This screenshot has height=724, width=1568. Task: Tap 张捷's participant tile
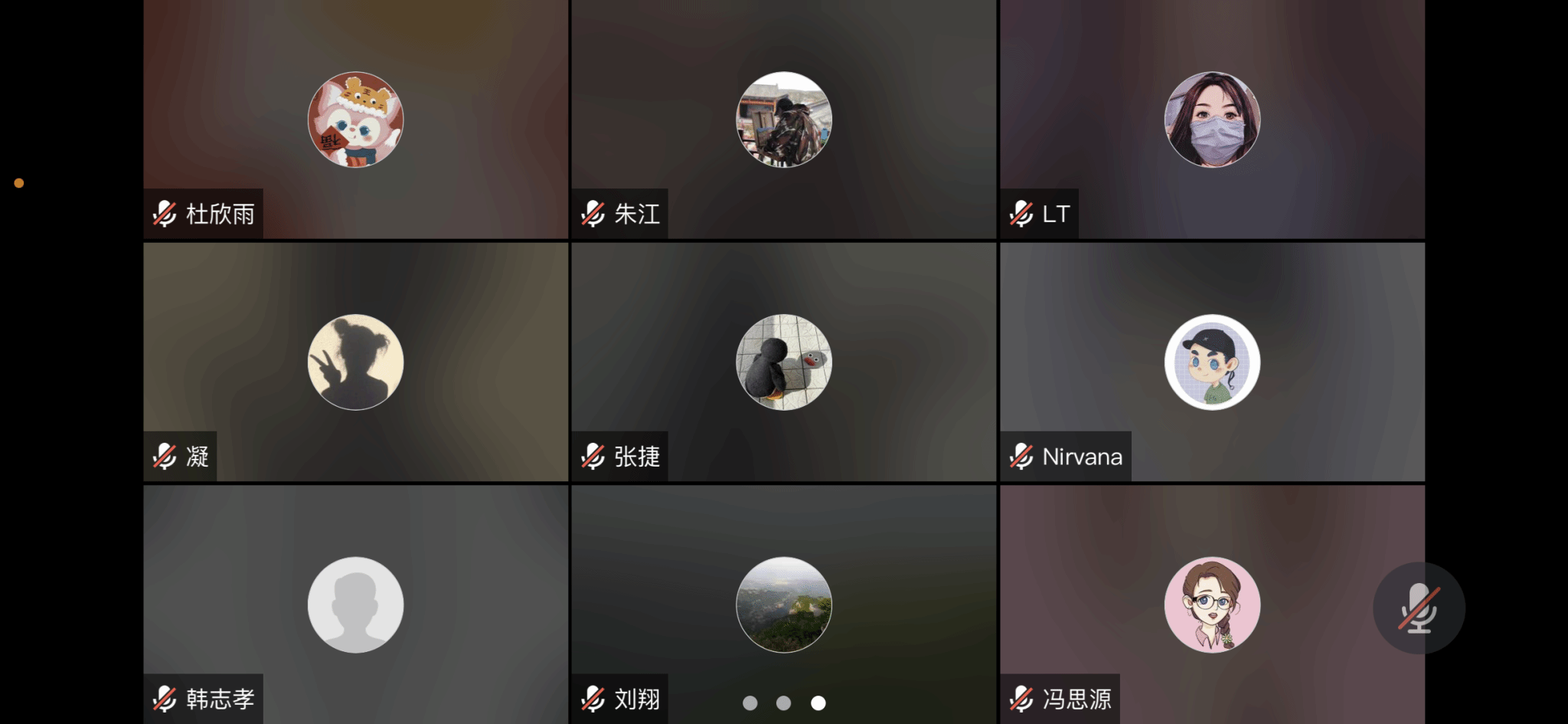click(x=783, y=362)
